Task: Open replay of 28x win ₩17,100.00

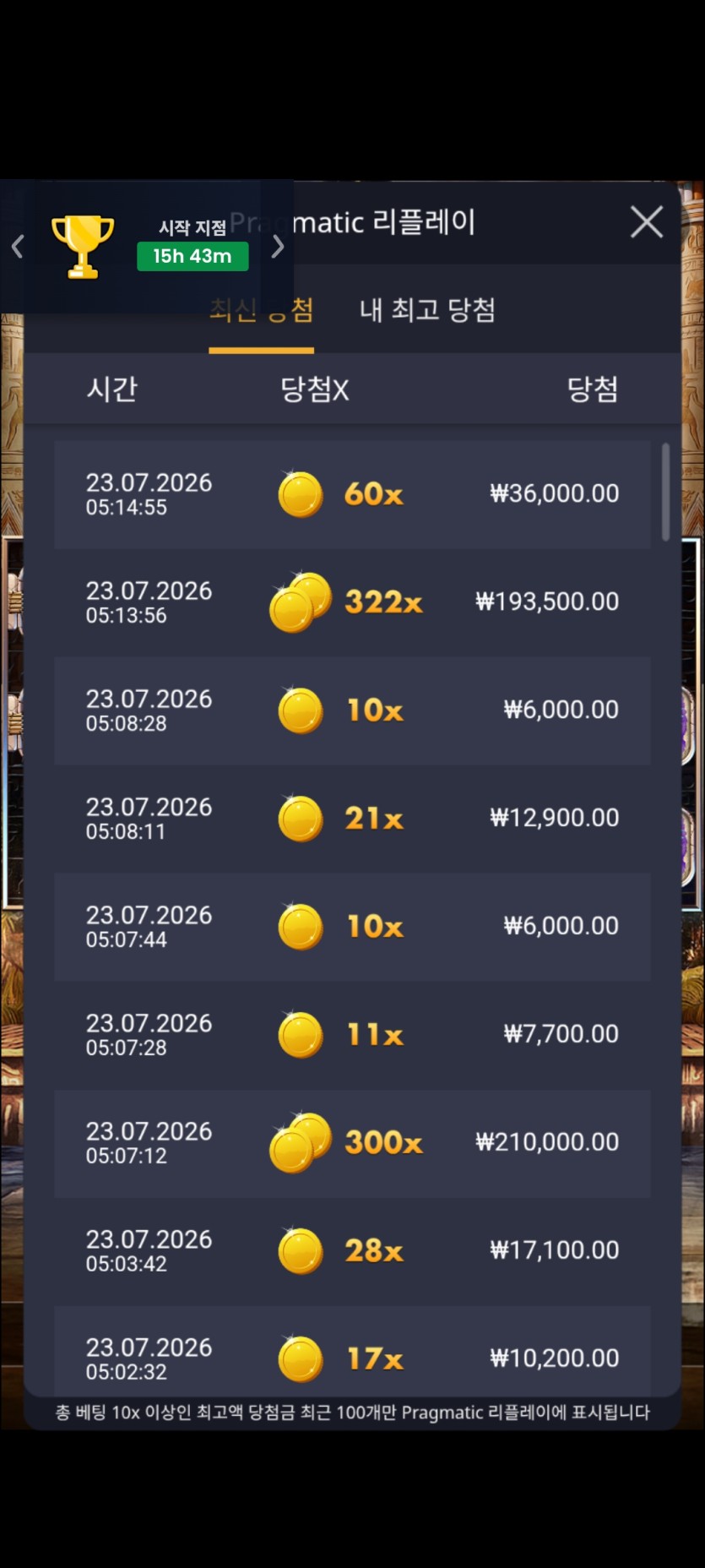Action: tap(352, 1251)
